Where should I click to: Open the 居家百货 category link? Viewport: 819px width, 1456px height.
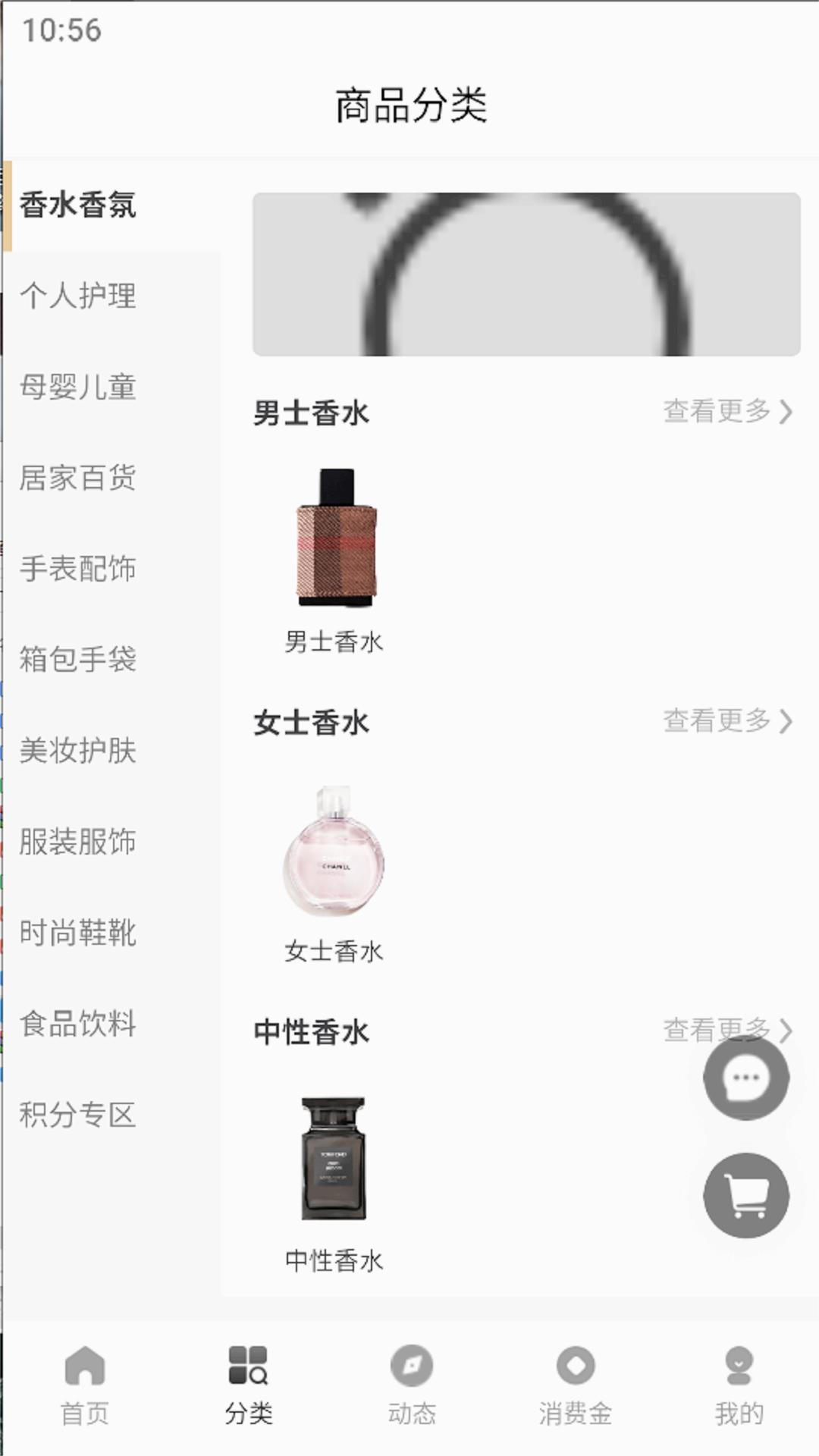(79, 479)
